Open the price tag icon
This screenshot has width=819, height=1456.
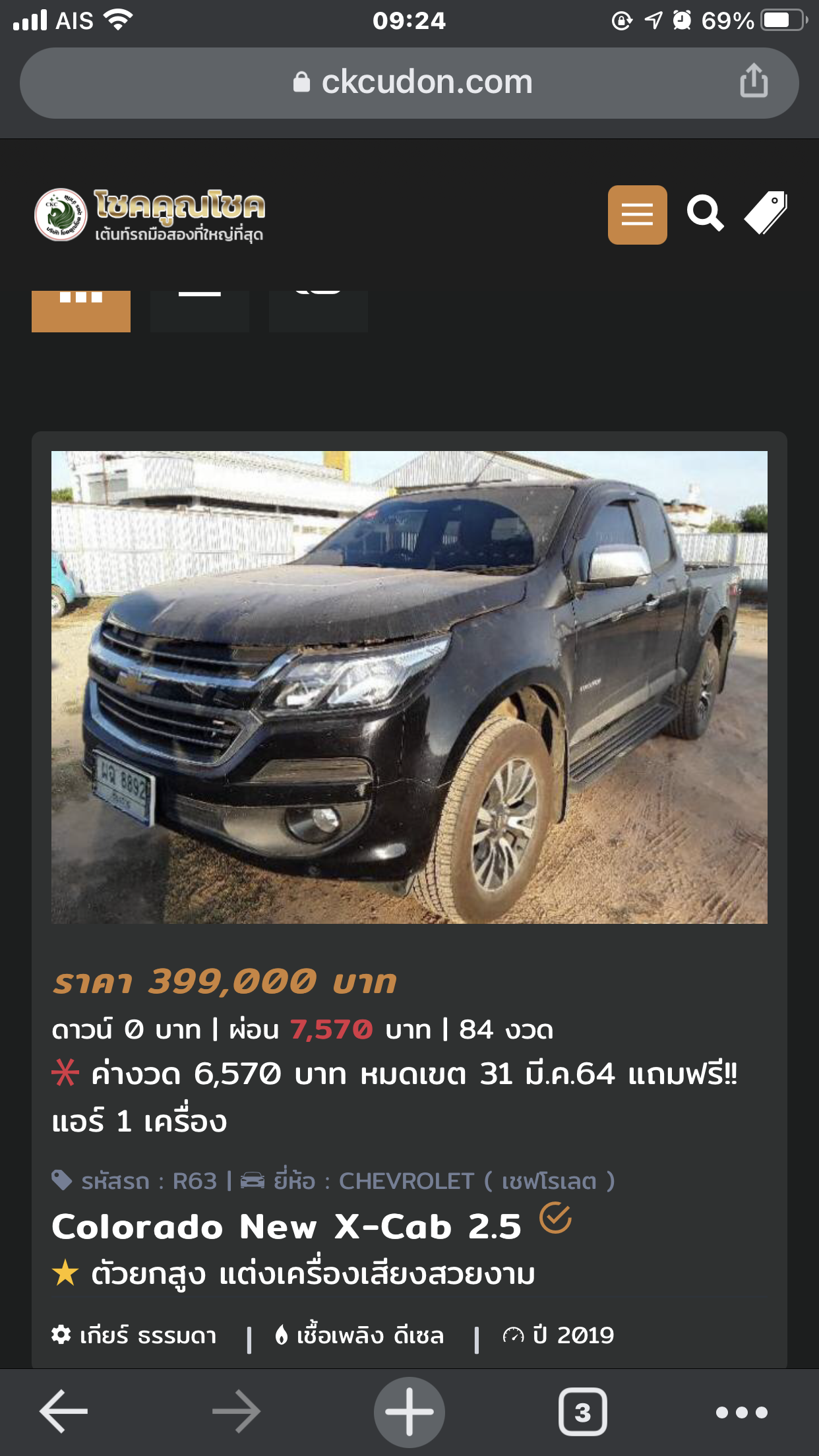[766, 213]
